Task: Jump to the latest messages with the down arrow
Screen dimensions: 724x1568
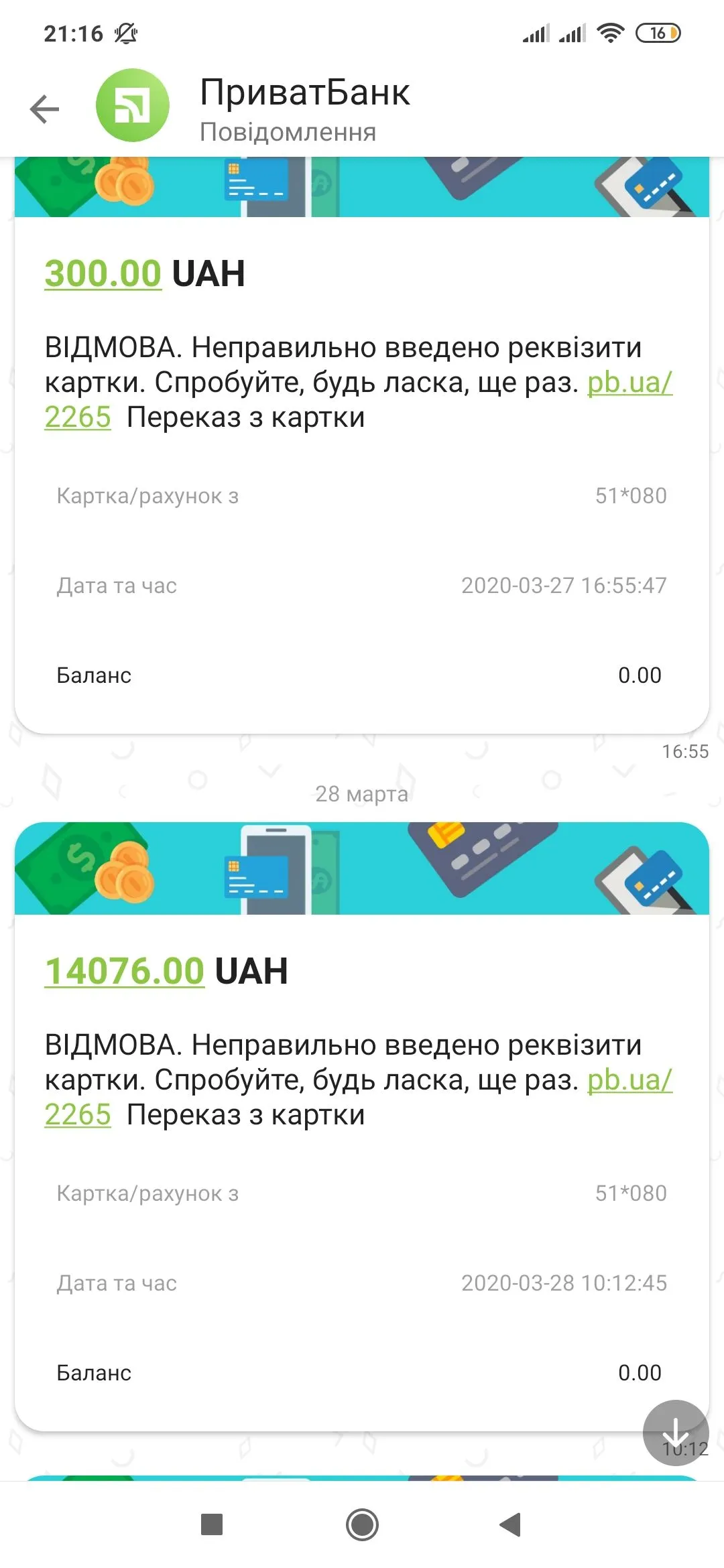Action: [x=675, y=1433]
